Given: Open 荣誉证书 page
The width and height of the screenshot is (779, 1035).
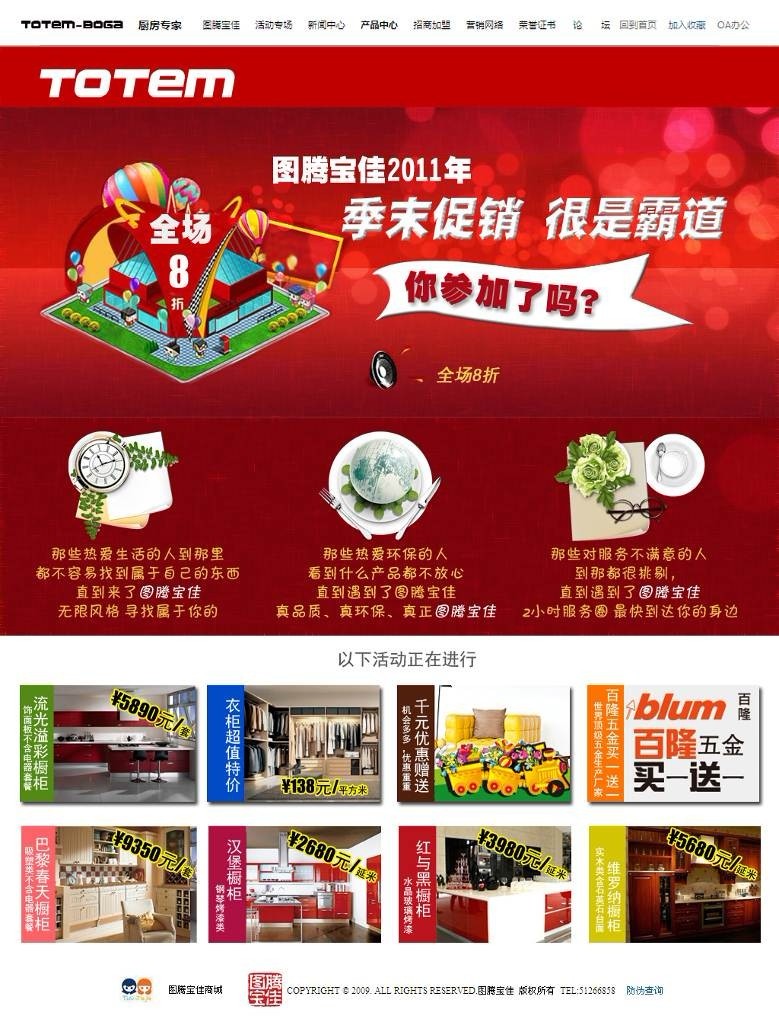Looking at the screenshot, I should pos(537,24).
